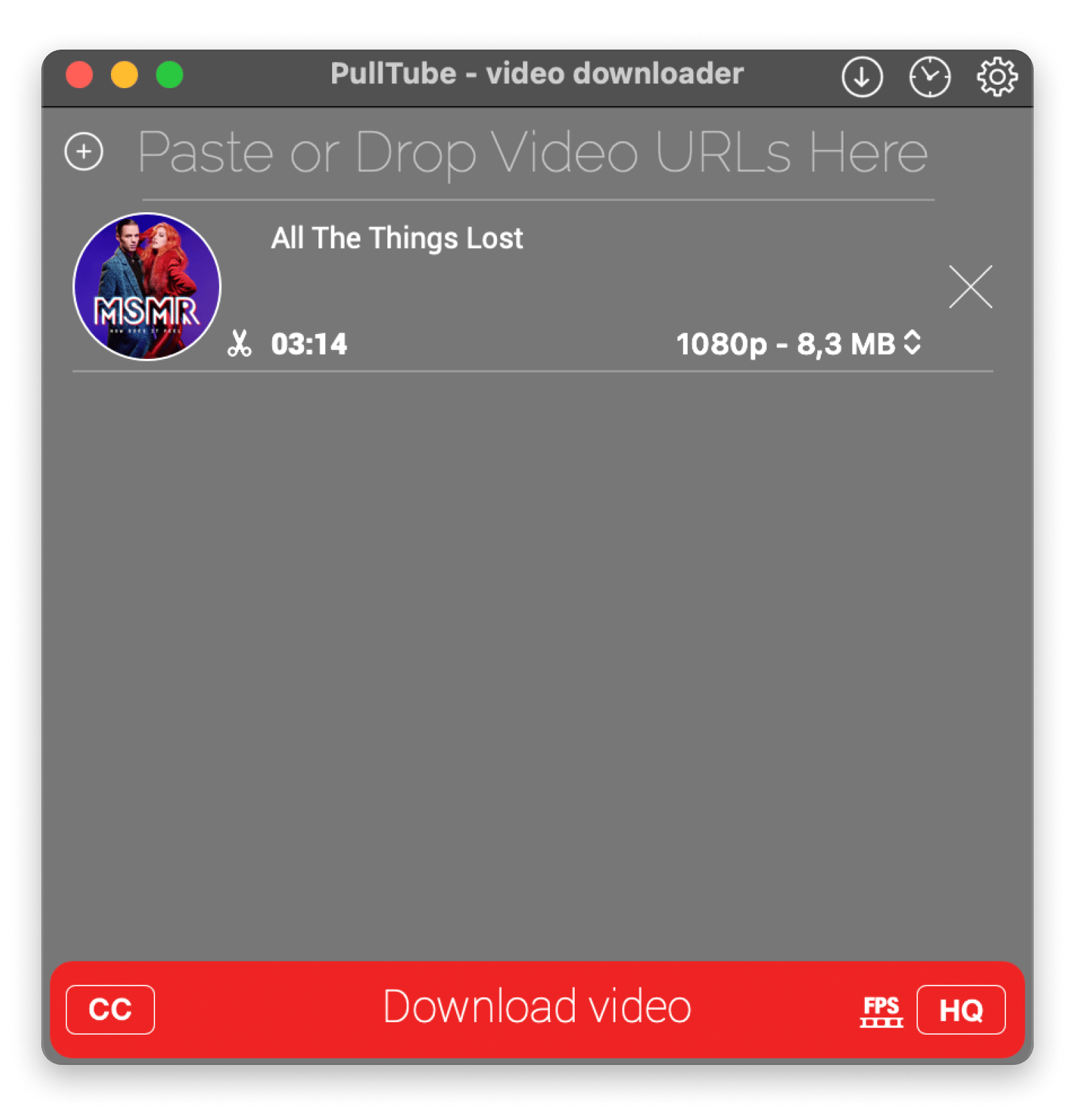Open the downloads list icon
The image size is (1075, 1120).
click(861, 76)
